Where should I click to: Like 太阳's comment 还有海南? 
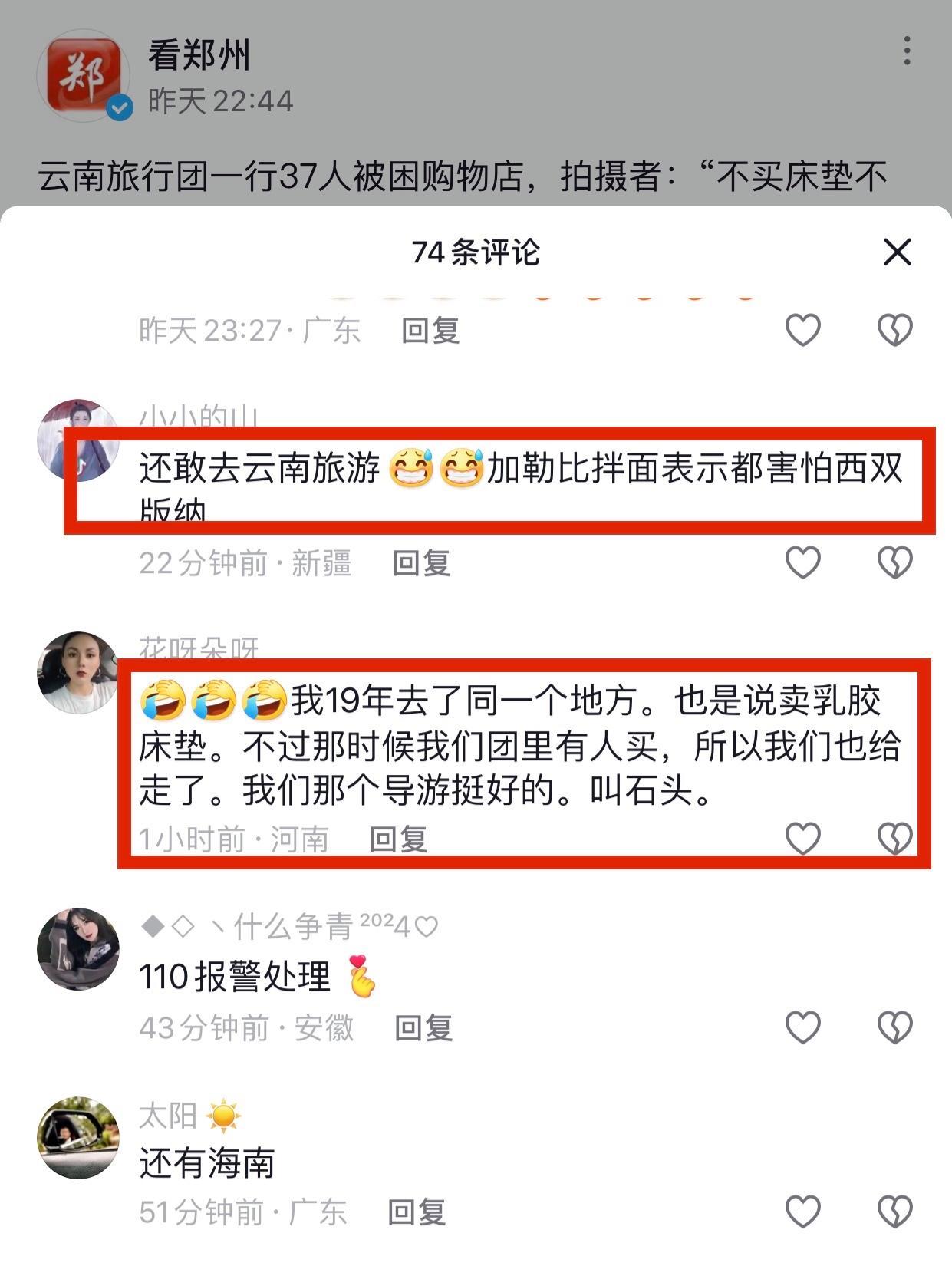click(803, 1212)
